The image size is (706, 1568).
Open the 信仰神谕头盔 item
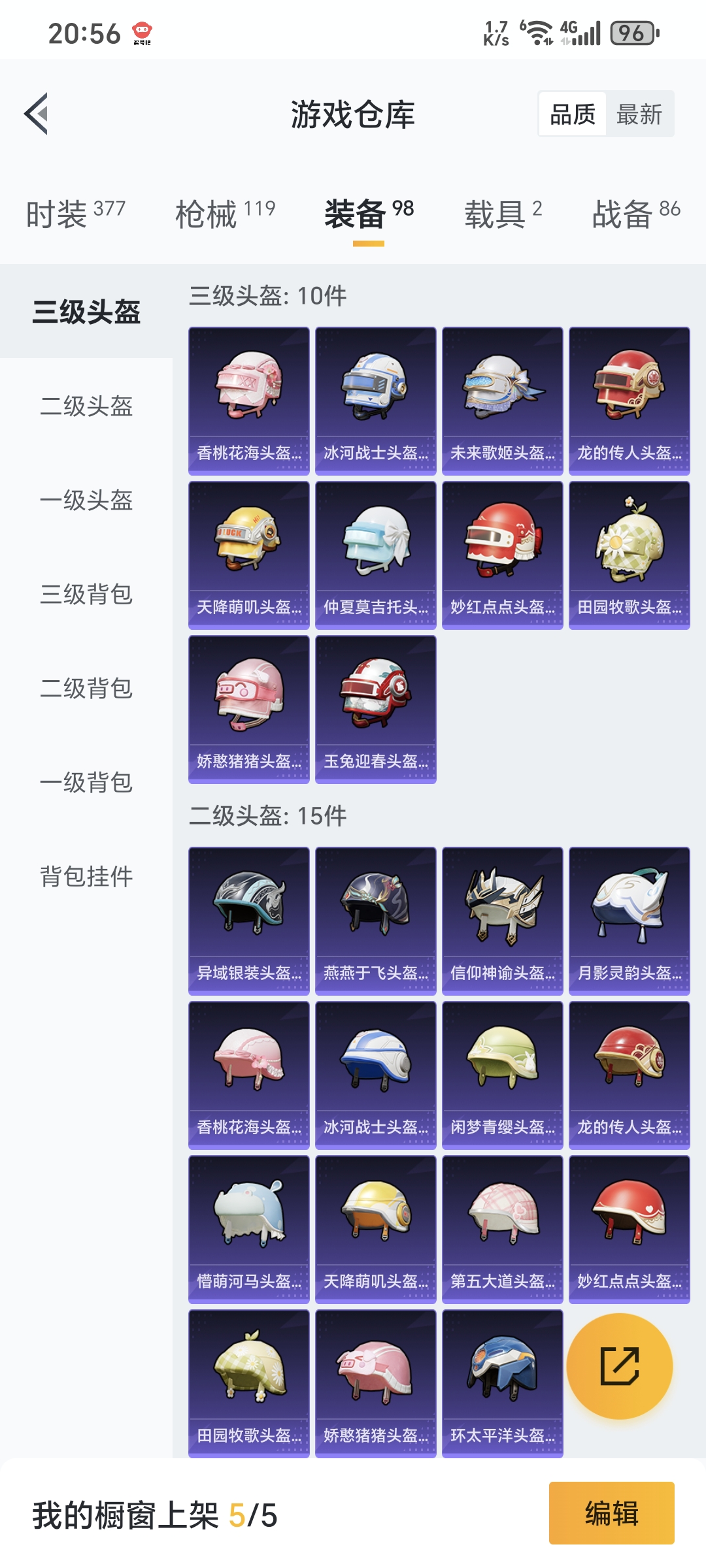(x=503, y=921)
